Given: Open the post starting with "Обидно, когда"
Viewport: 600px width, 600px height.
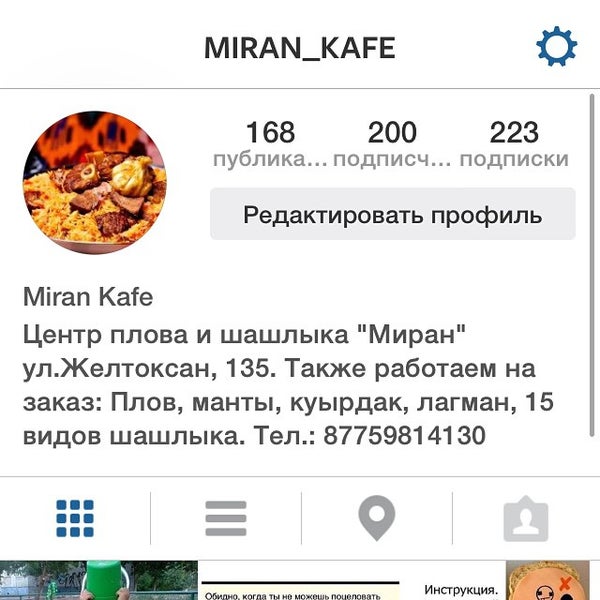Looking at the screenshot, I should 298,583.
